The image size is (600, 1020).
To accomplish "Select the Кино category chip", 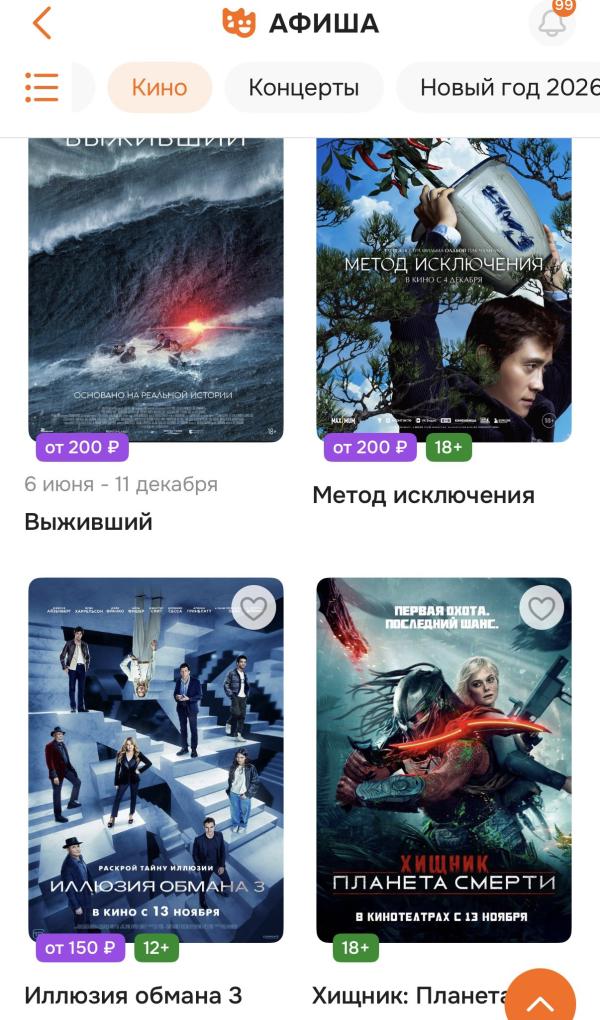I will click(159, 87).
